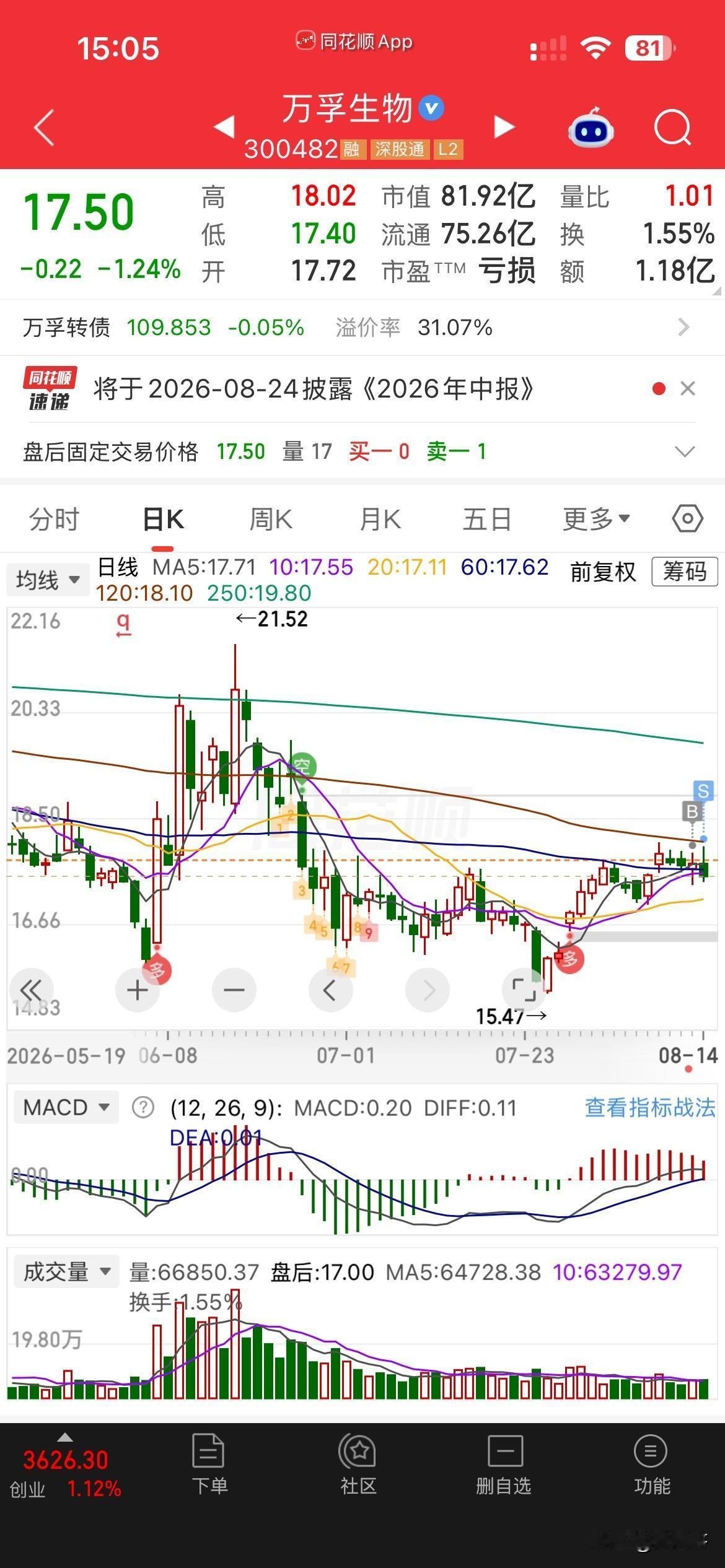Open the 更多 periods dropdown

596,519
